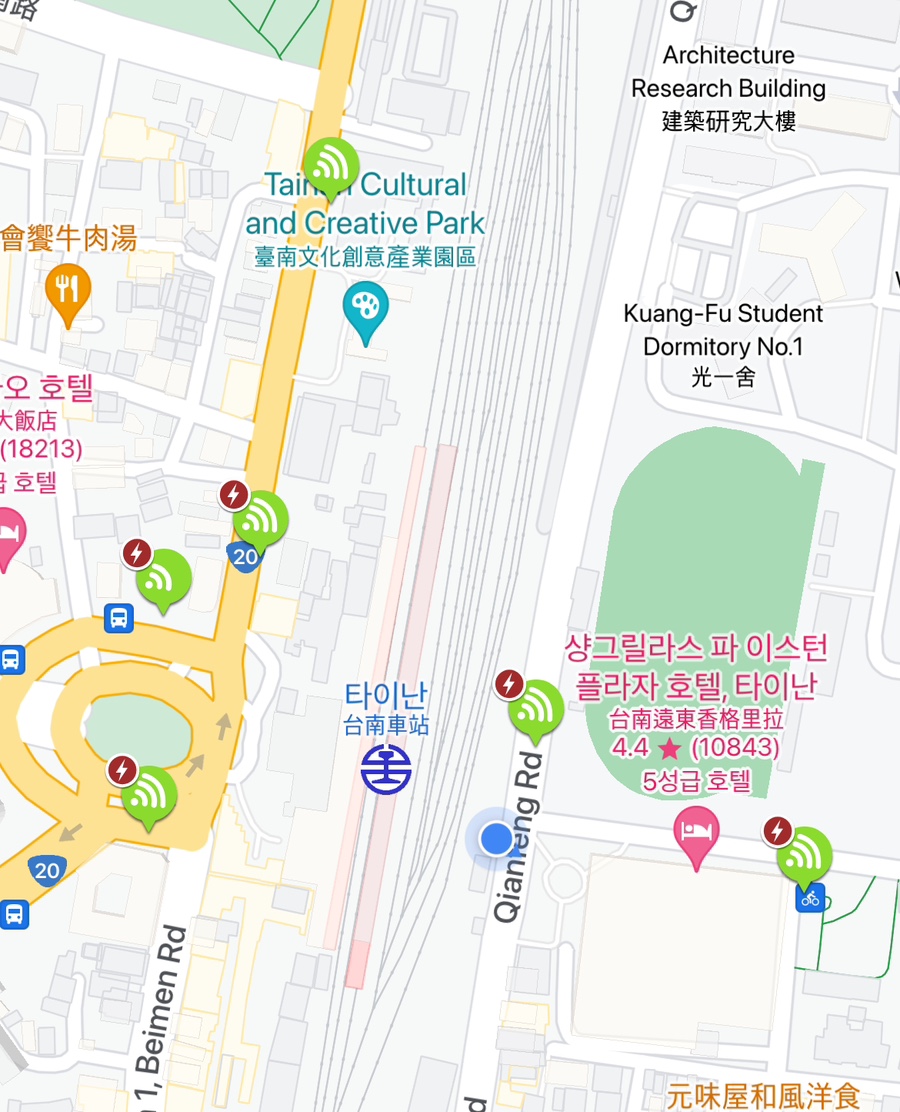Open the bike-share station icon
Viewport: 900px width, 1112px height.
click(810, 898)
